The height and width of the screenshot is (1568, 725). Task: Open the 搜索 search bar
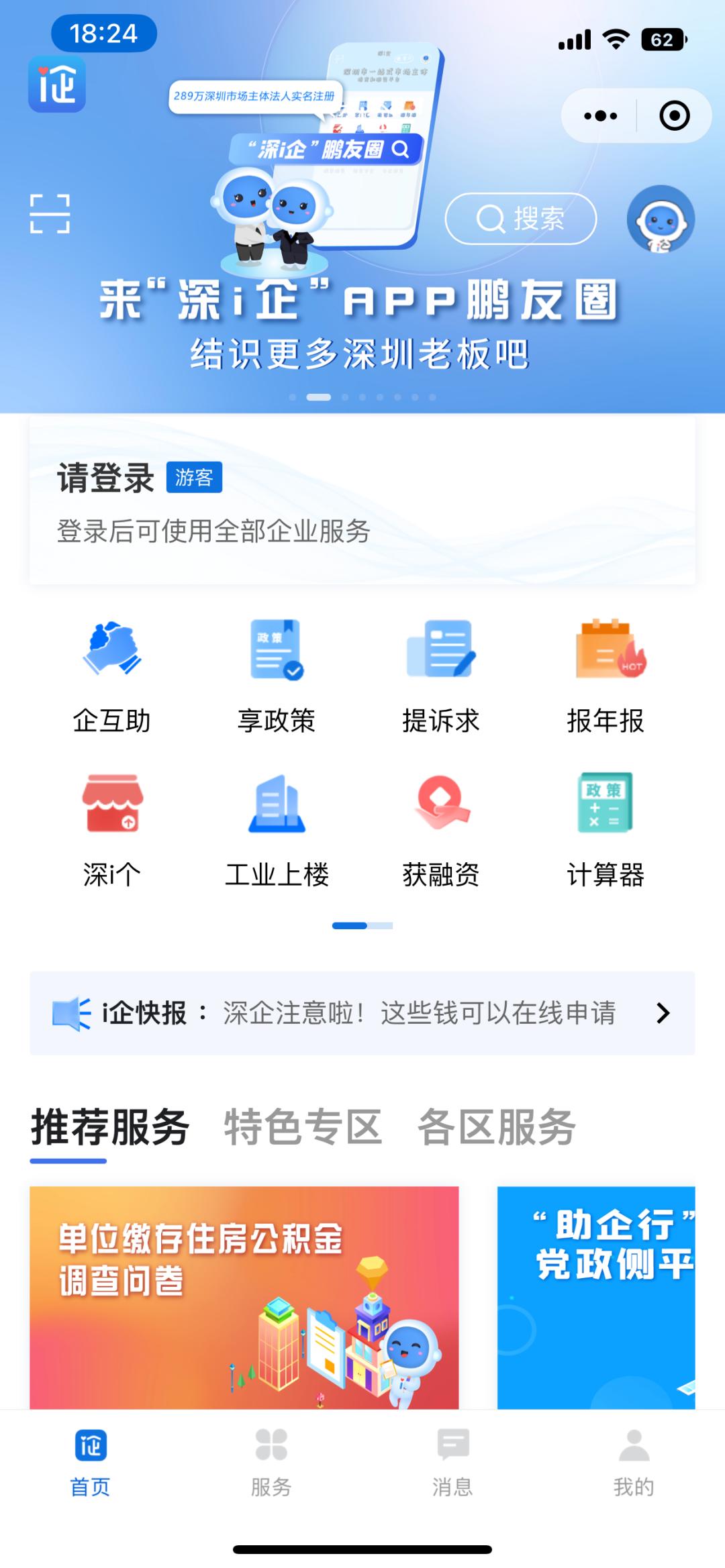coord(520,217)
